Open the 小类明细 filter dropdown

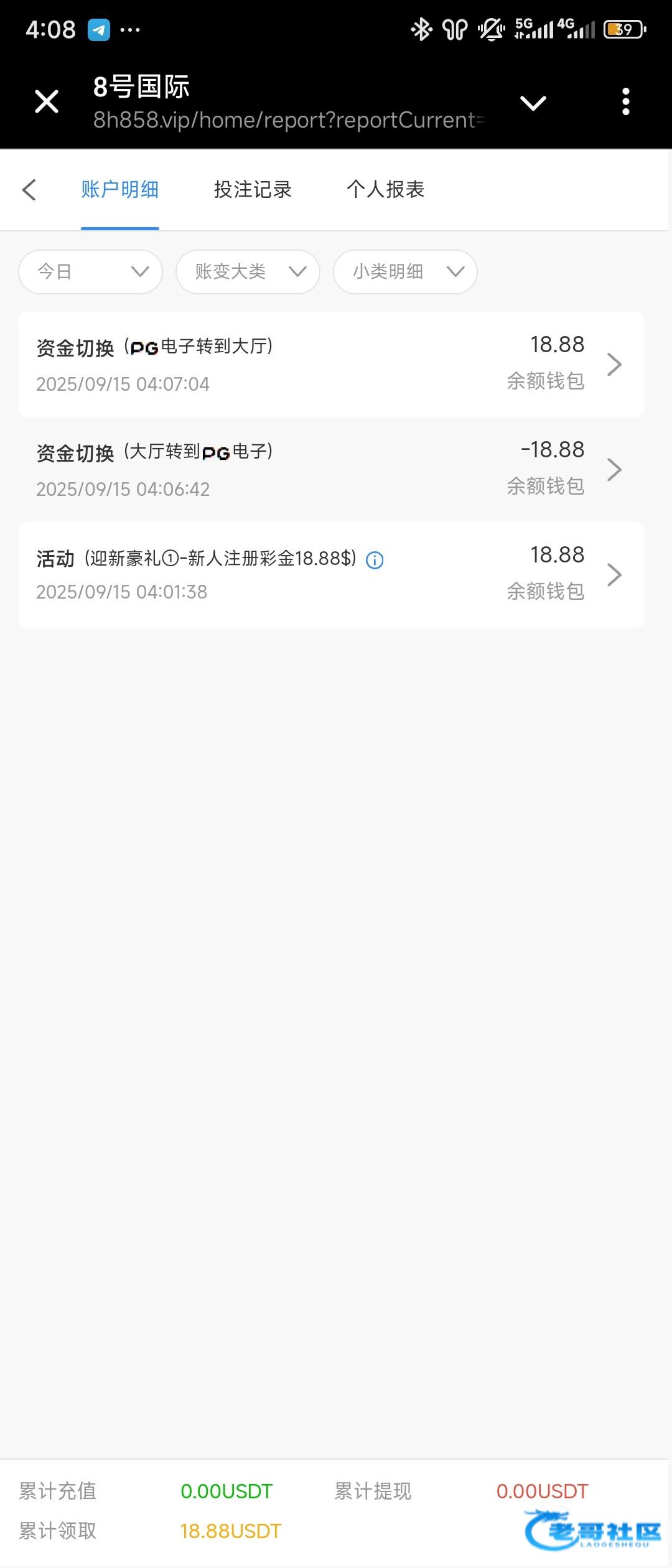coord(405,272)
